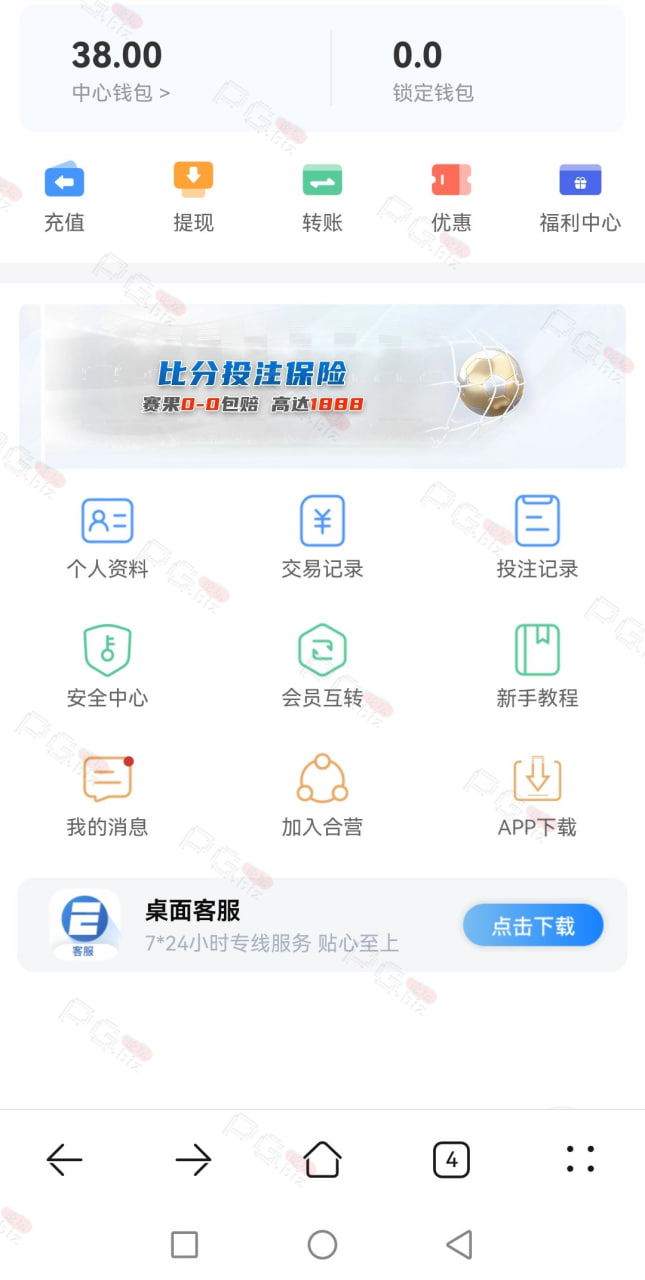Open the browser's four-dot menu
The image size is (645, 1280).
[x=580, y=1160]
